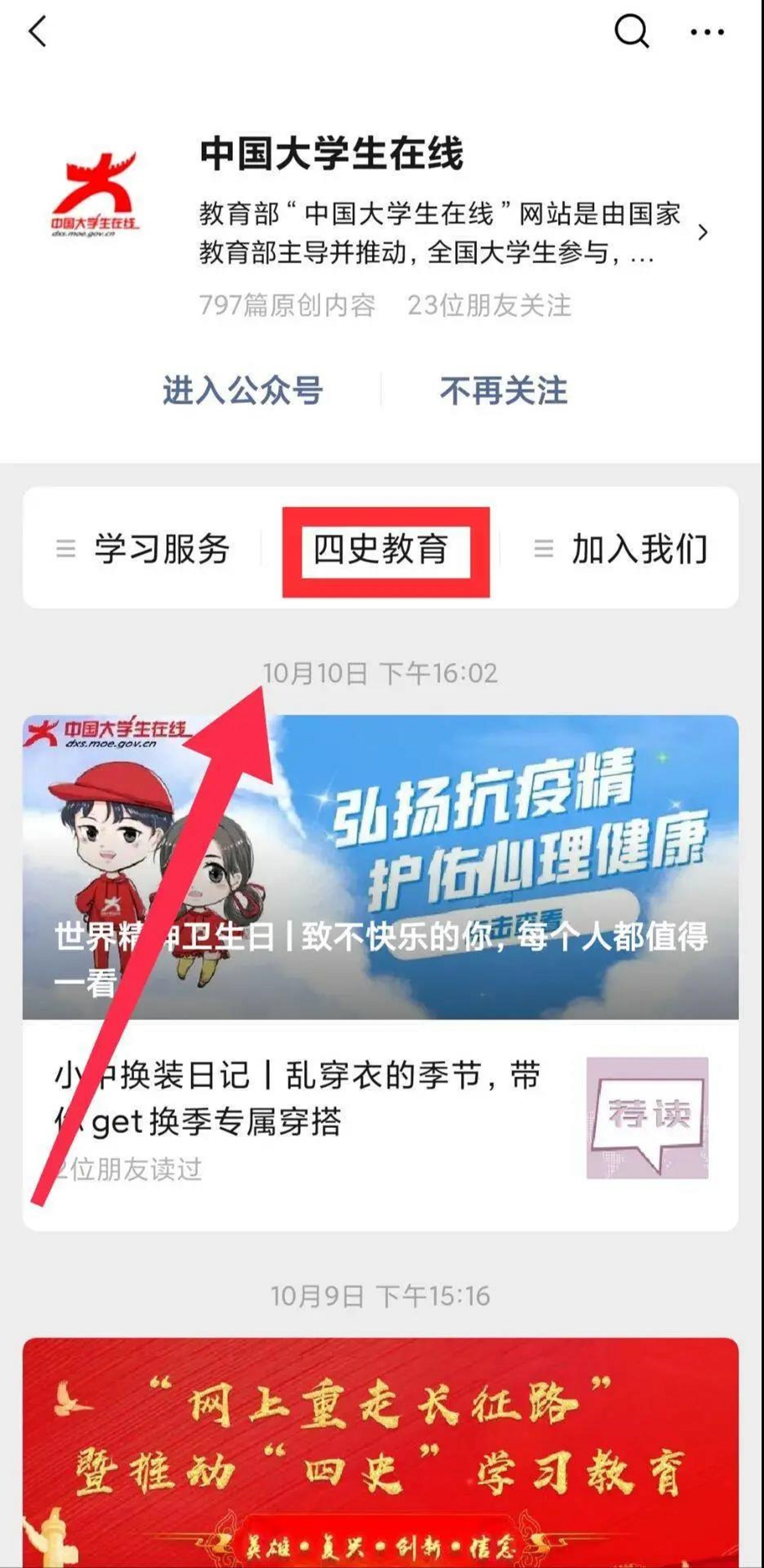
Task: Tap 进入公众号 to enter the account
Action: coord(242,390)
